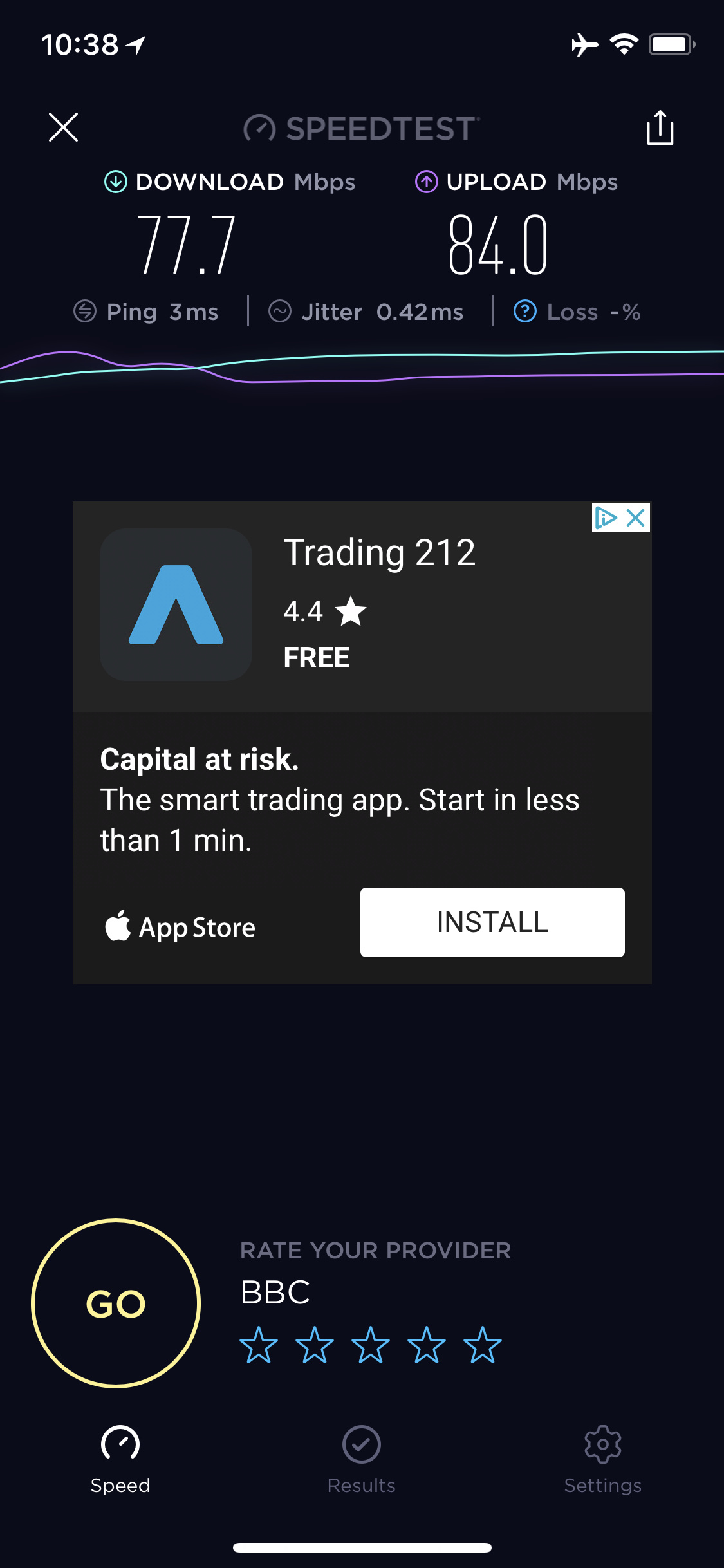Start a new test with GO
This screenshot has height=1568, width=724.
tap(116, 1303)
